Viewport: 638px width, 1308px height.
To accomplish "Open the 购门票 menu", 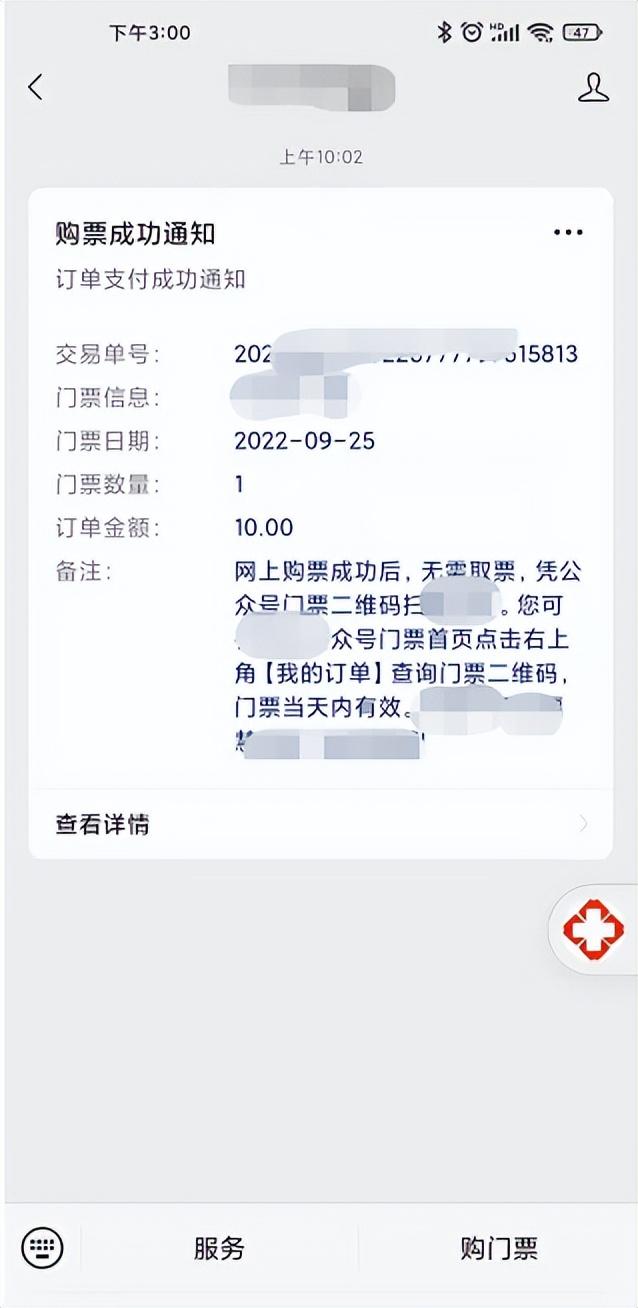I will pyautogui.click(x=498, y=1248).
